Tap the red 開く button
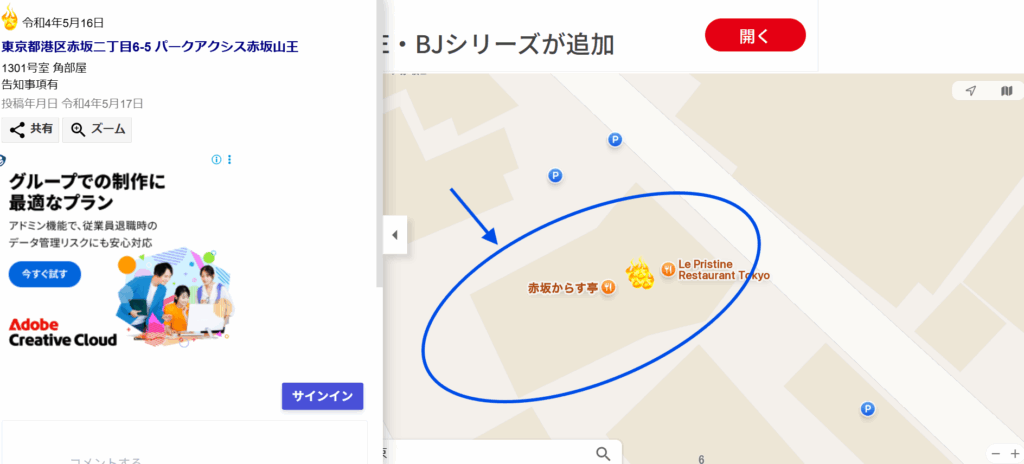The image size is (1024, 464). (755, 36)
